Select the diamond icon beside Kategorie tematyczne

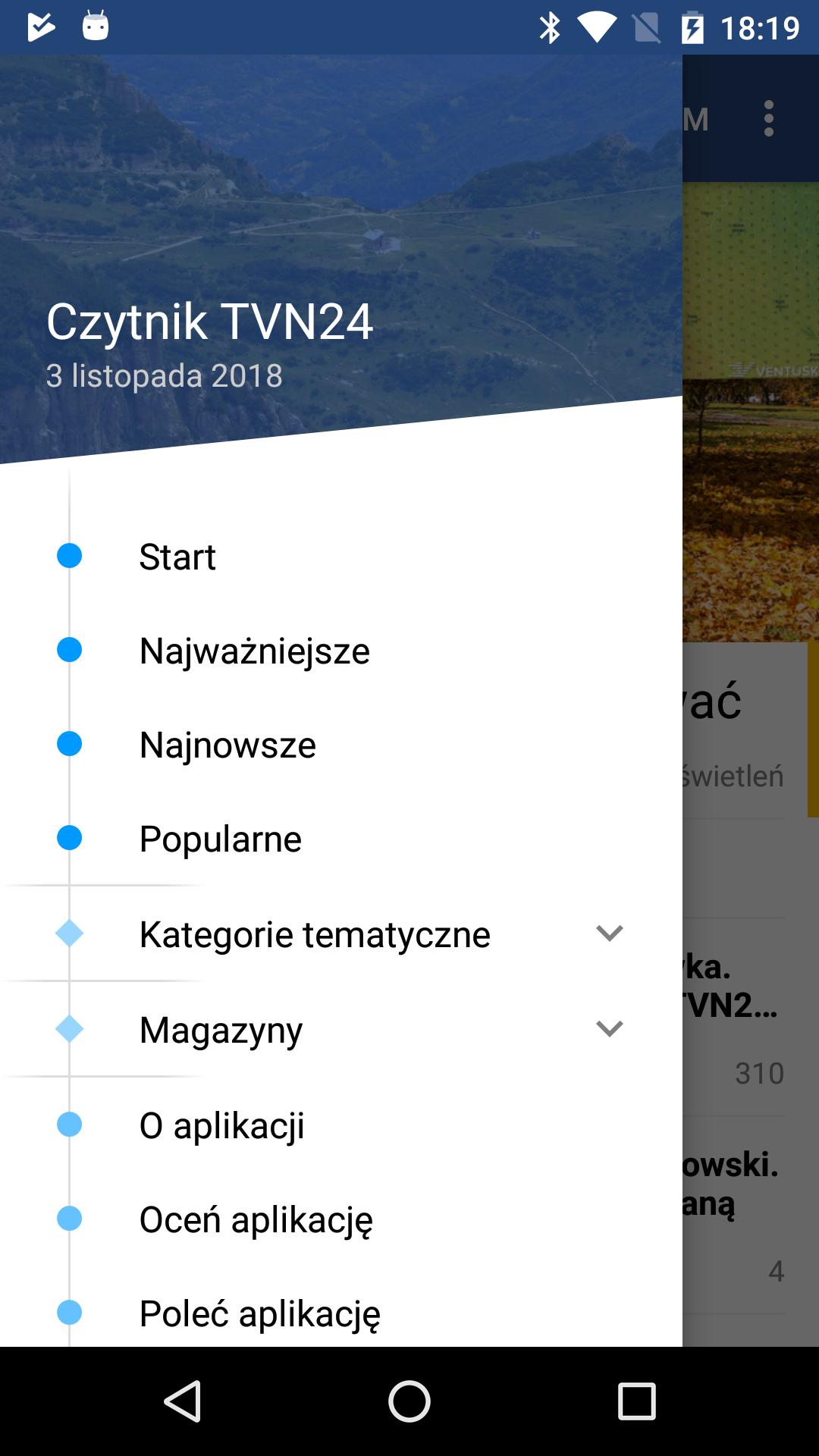(69, 934)
